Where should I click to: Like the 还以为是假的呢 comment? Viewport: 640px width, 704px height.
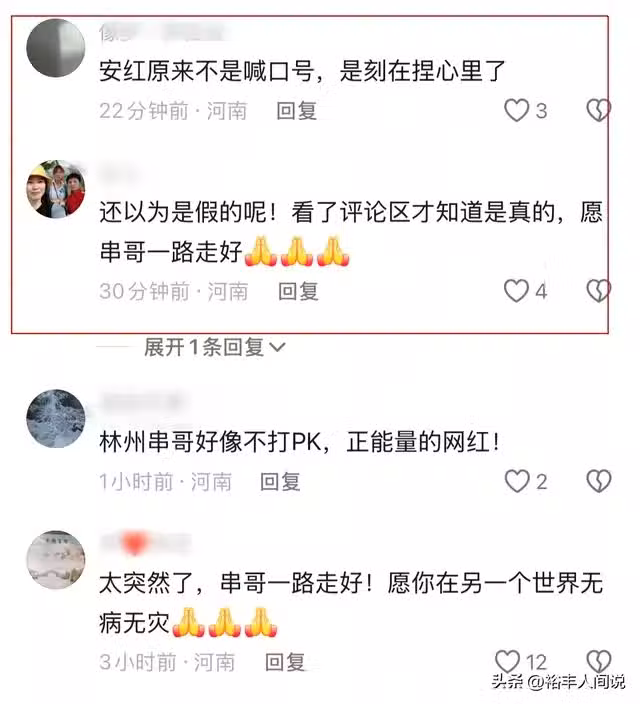click(x=516, y=291)
